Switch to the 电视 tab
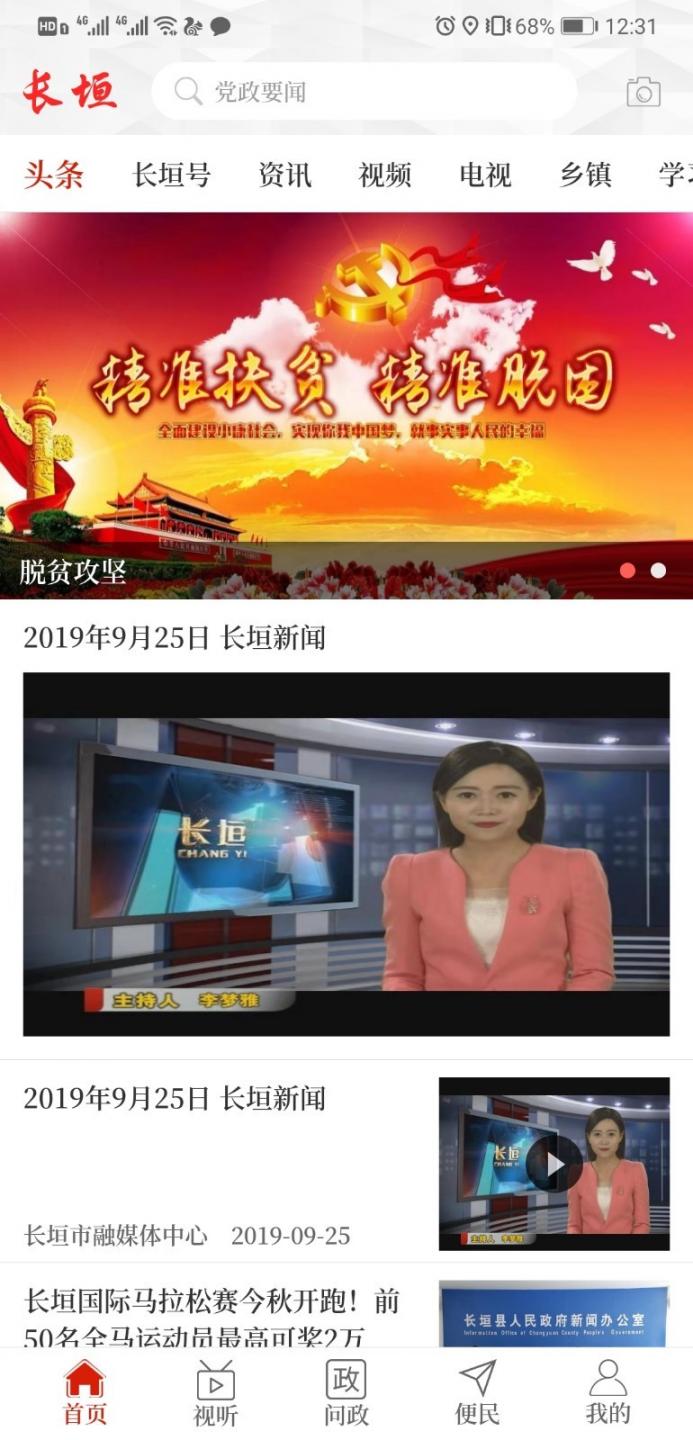The image size is (693, 1440). click(485, 175)
